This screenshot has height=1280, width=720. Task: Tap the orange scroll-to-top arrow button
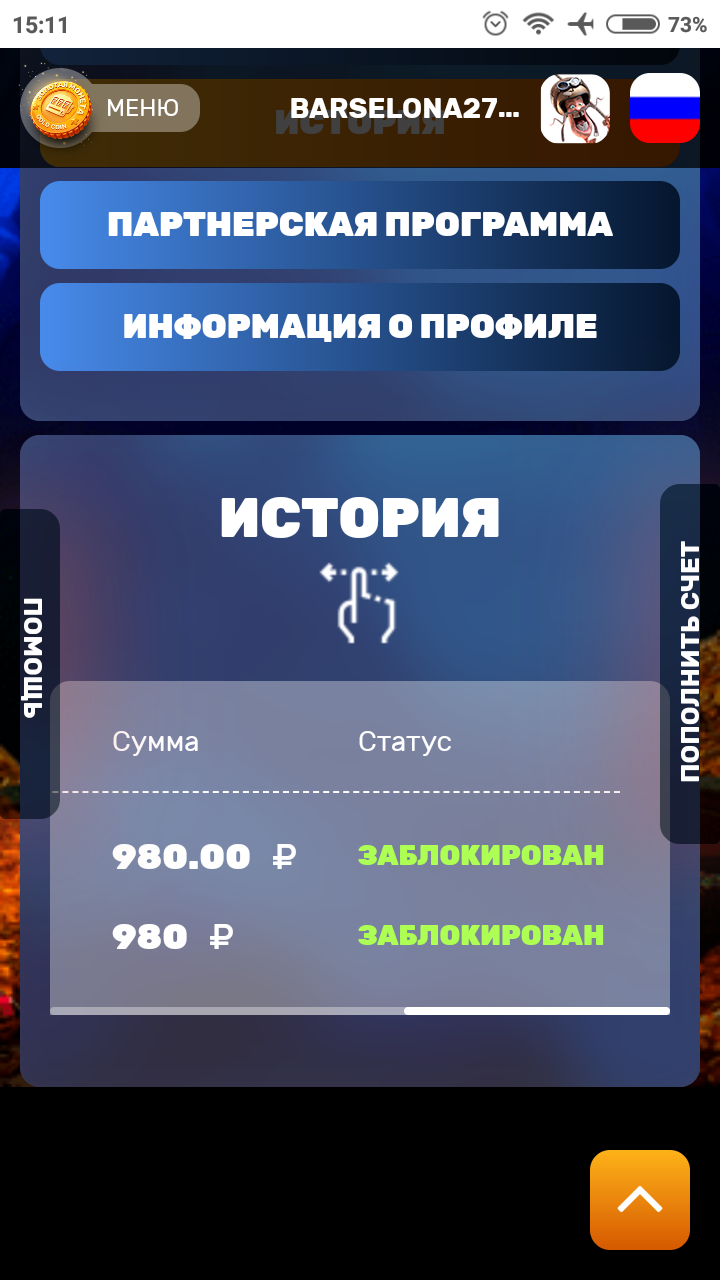[640, 1200]
